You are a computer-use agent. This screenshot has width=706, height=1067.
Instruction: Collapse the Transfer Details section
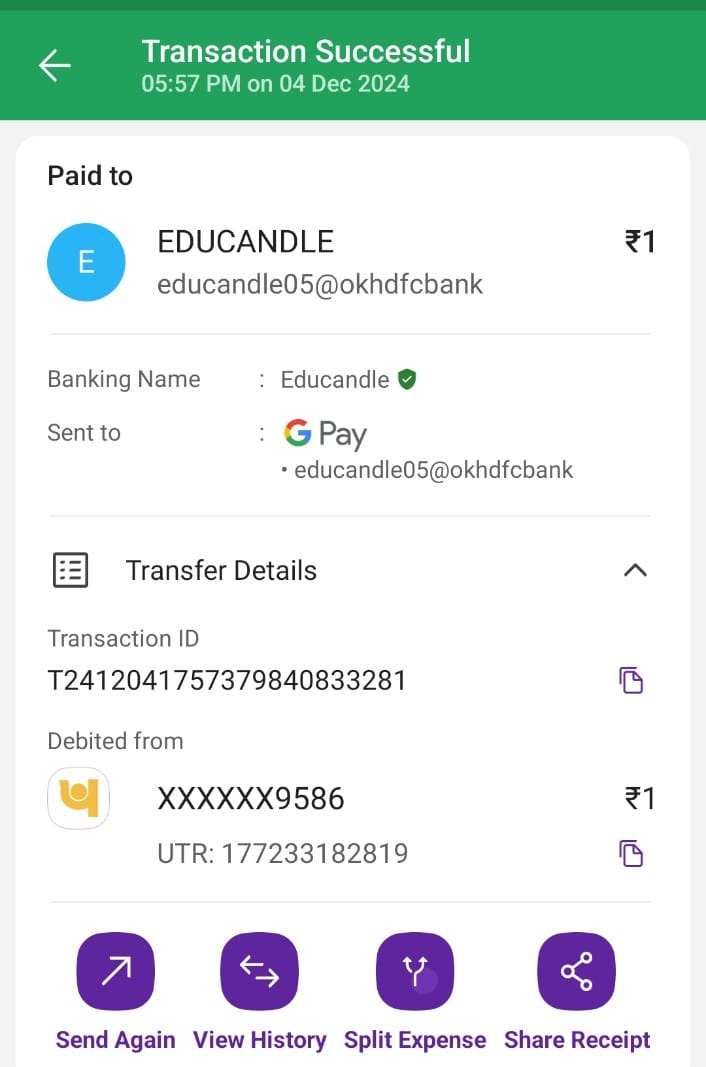635,570
